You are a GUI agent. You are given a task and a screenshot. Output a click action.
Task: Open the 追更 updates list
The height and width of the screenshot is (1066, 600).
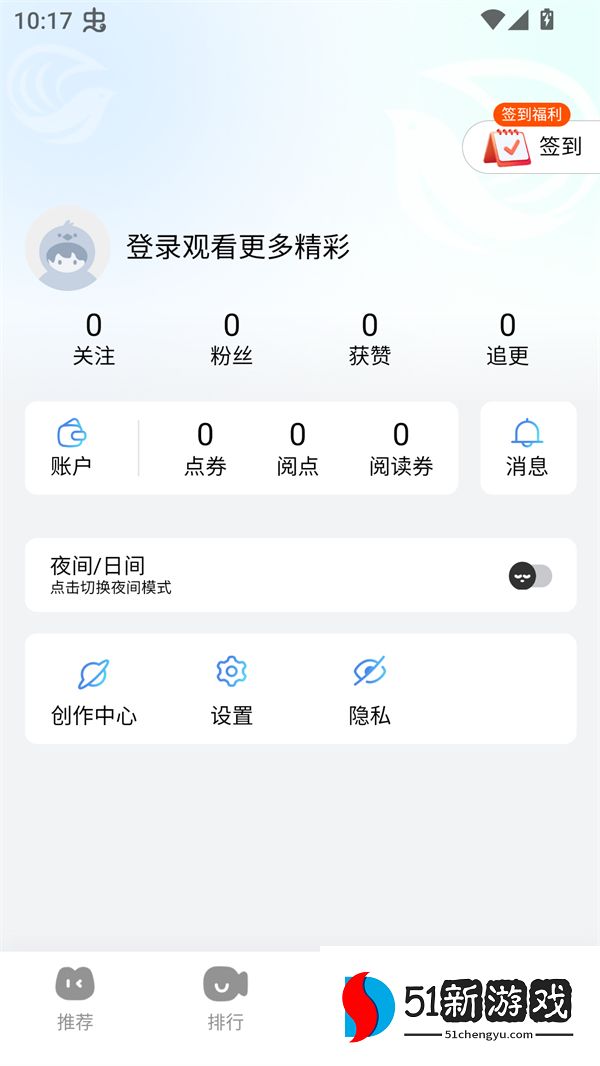tap(507, 339)
